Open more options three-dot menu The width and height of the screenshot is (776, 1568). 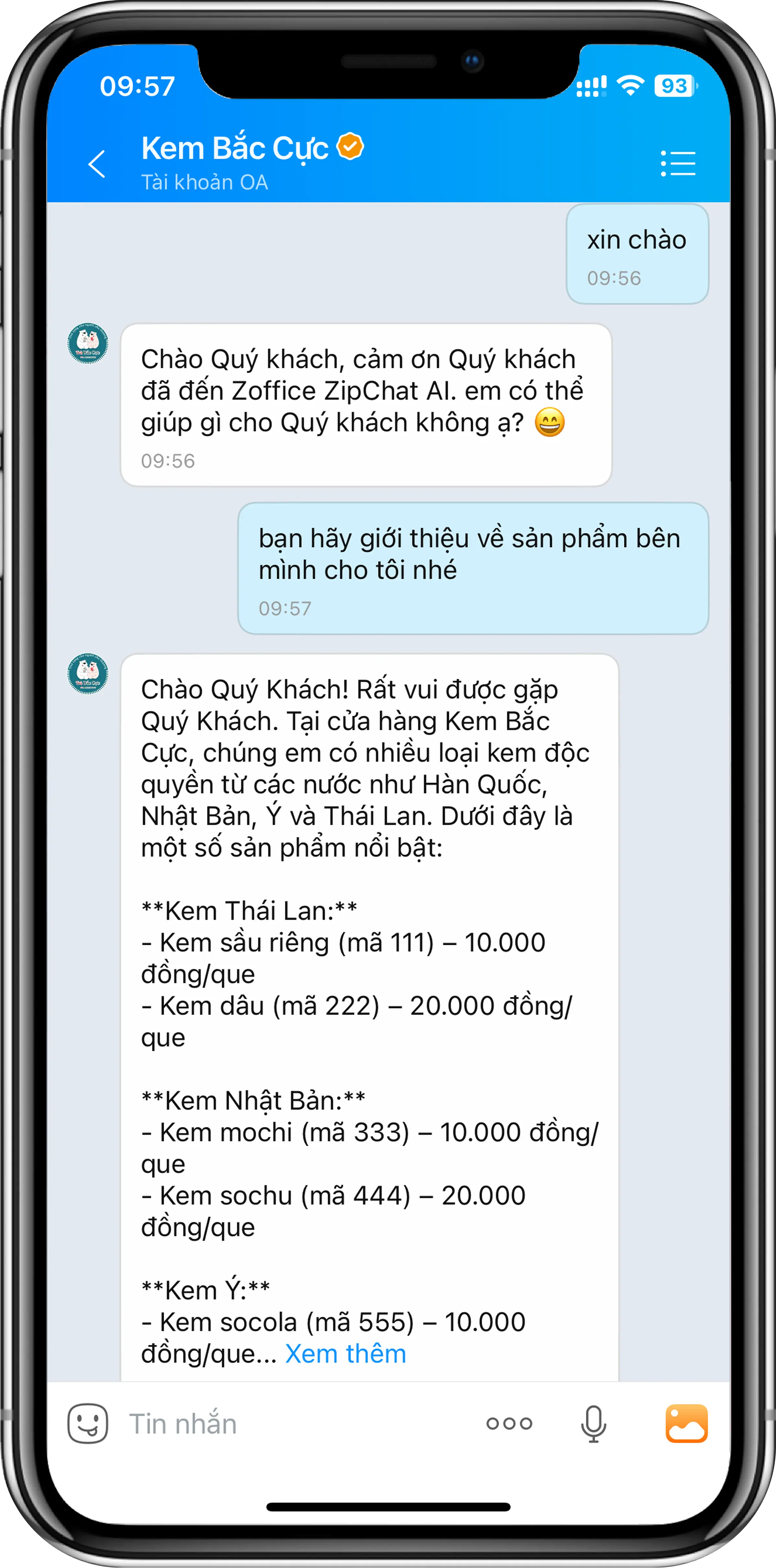coord(509,1423)
